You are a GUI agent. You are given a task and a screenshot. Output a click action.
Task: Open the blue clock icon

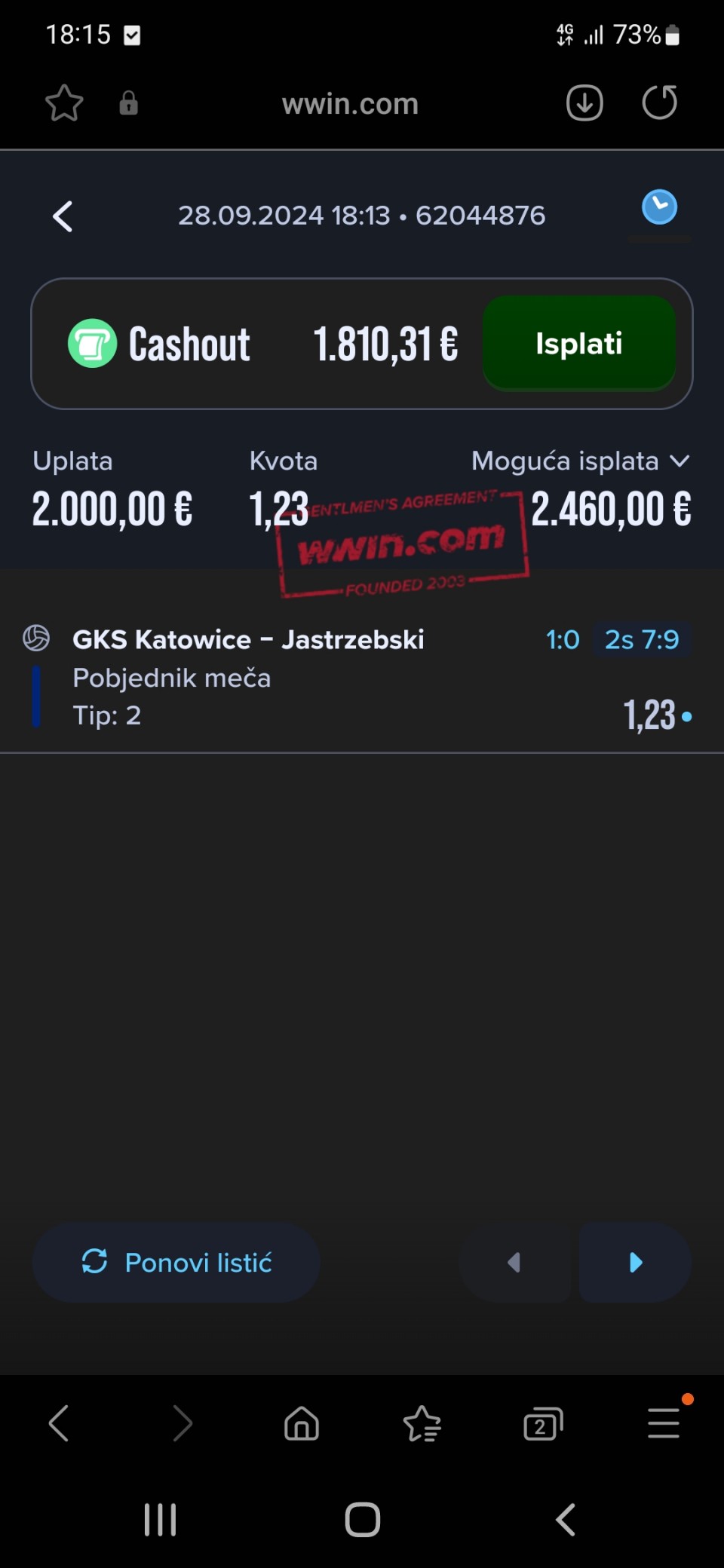pyautogui.click(x=659, y=207)
